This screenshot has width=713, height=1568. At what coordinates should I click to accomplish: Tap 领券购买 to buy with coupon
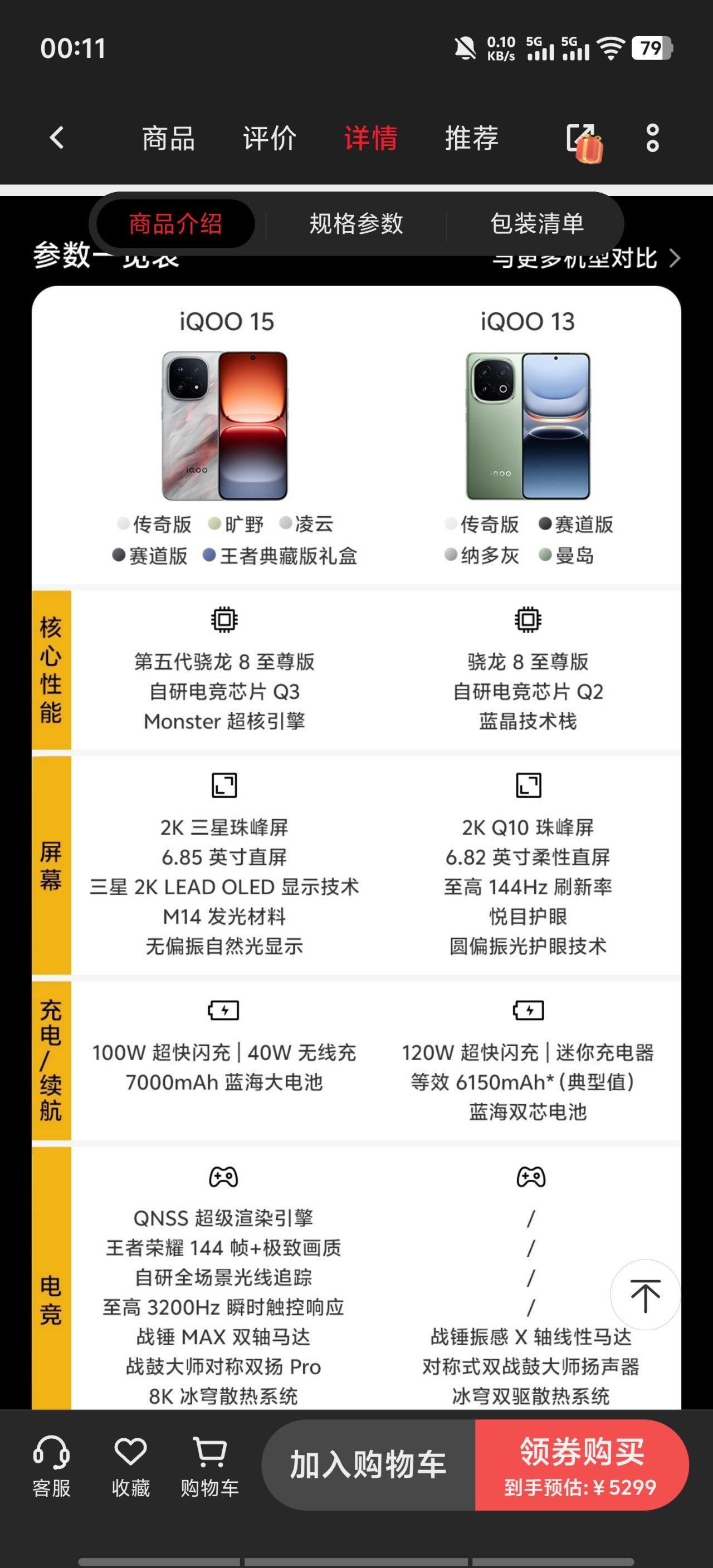(x=582, y=1464)
